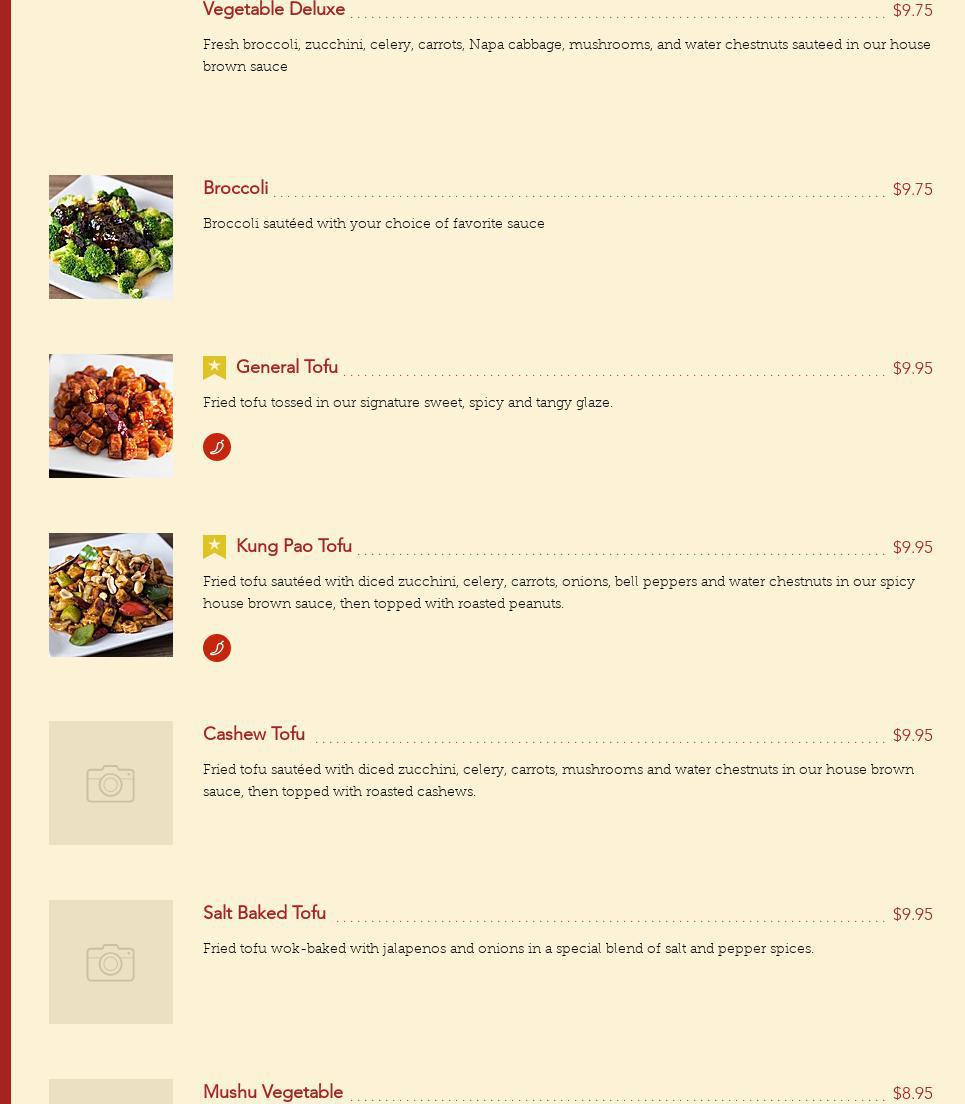Image resolution: width=965 pixels, height=1104 pixels.
Task: Open the Broccoli menu item
Action: pyautogui.click(x=236, y=189)
